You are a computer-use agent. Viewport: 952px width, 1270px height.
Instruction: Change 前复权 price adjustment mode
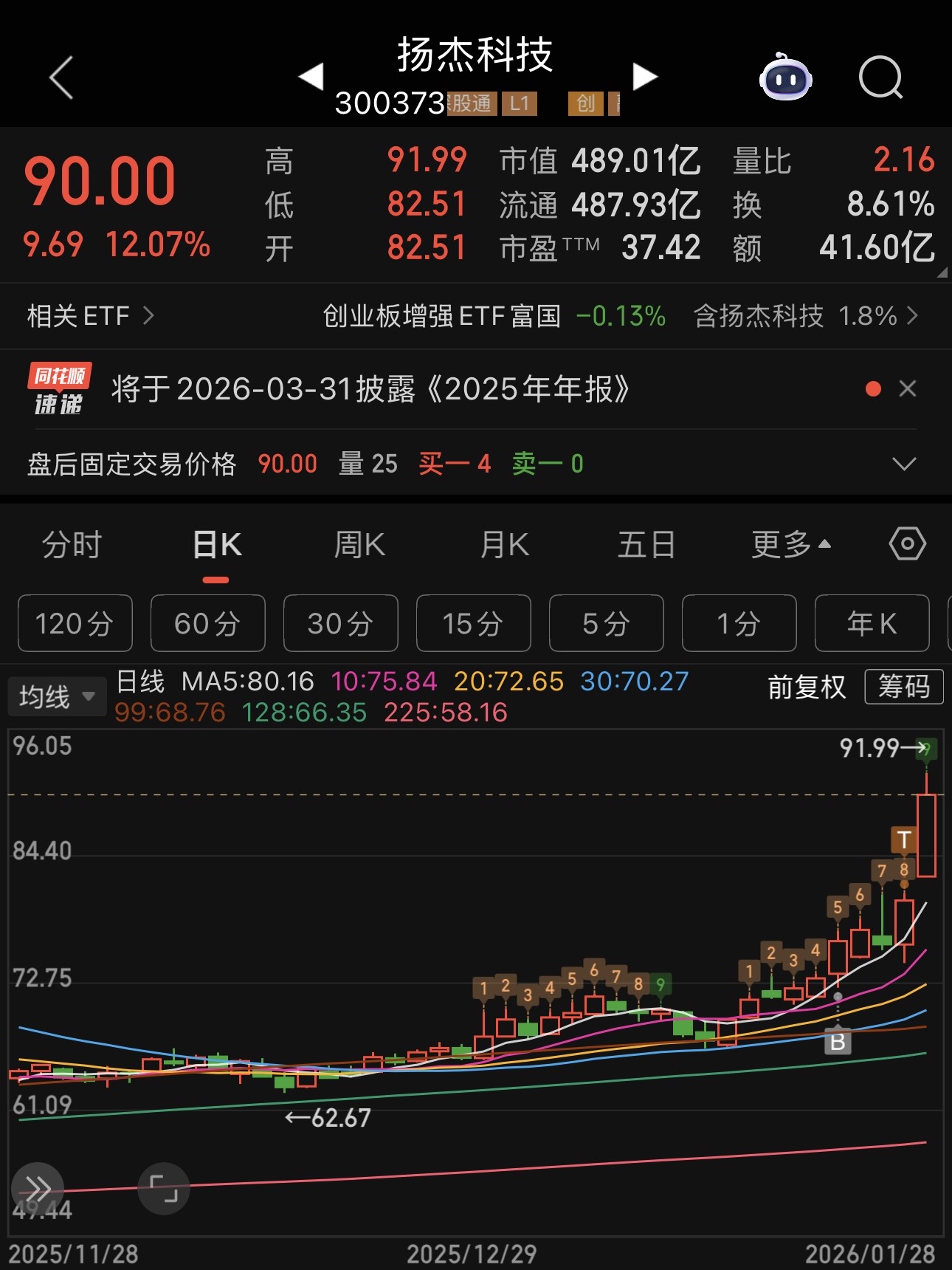point(807,687)
